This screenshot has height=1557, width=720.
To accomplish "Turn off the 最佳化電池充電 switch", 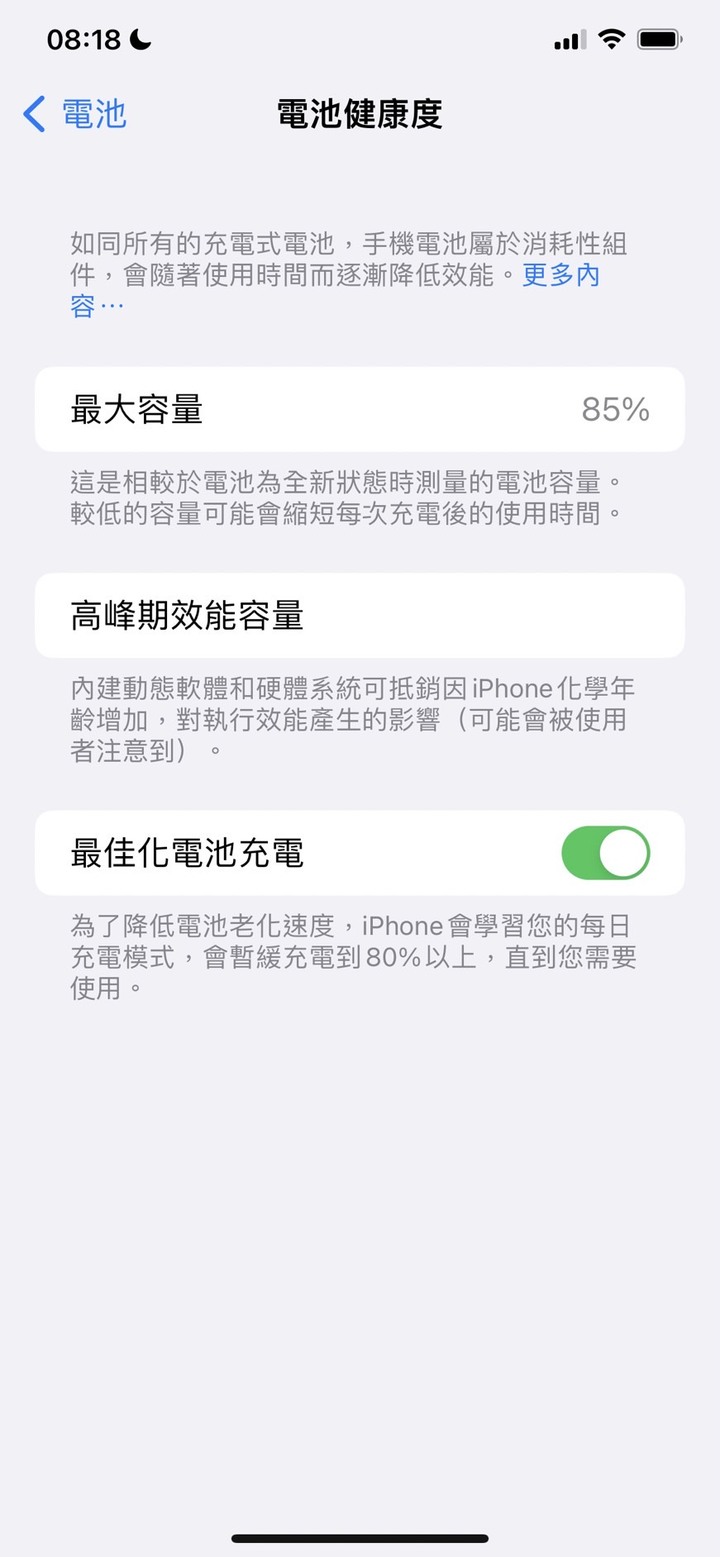I will 605,853.
